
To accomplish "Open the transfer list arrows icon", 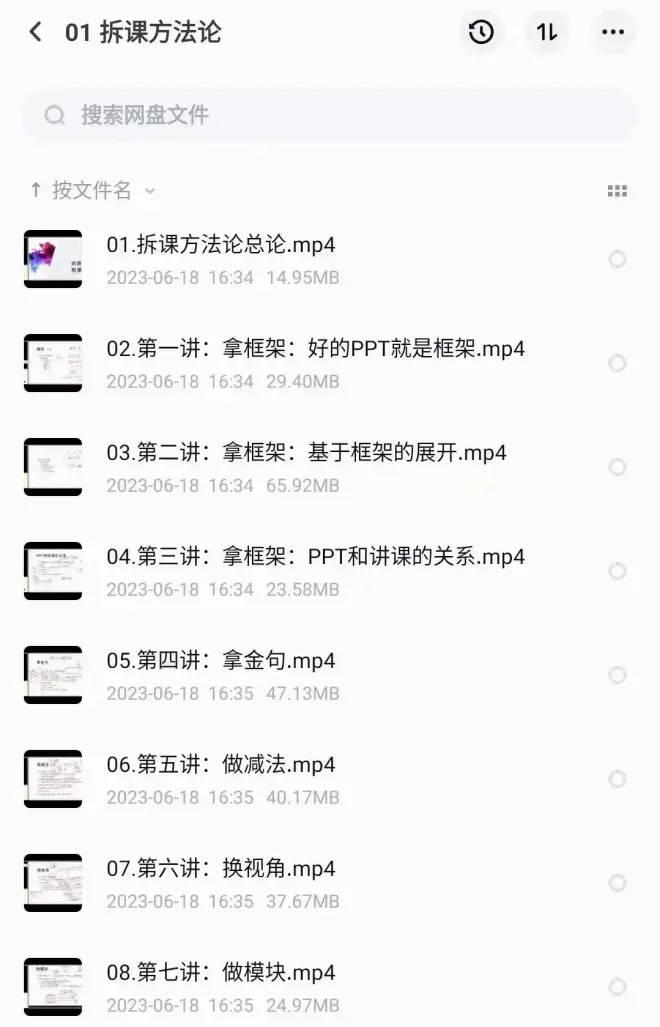I will 547,32.
